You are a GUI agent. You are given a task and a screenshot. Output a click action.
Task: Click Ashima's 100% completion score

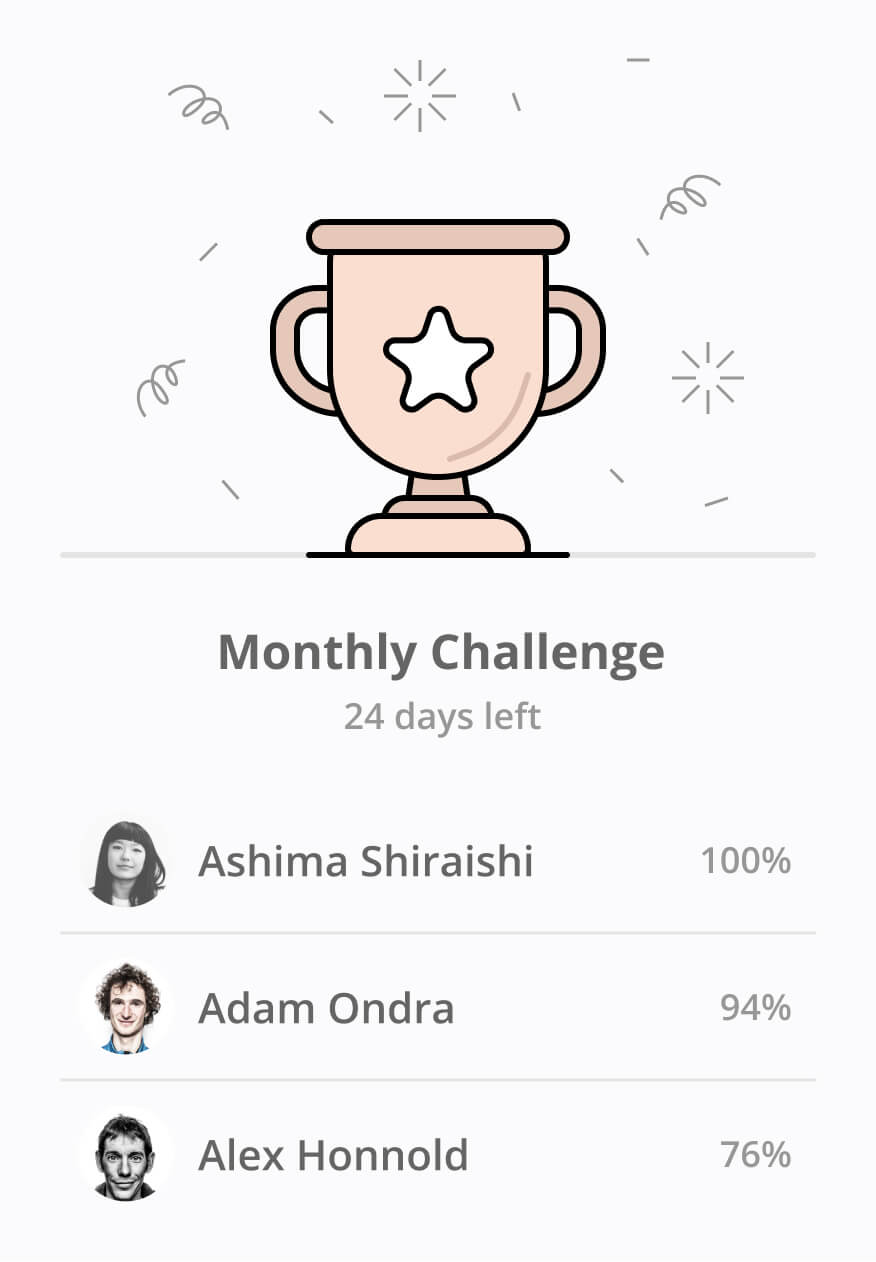click(x=746, y=860)
